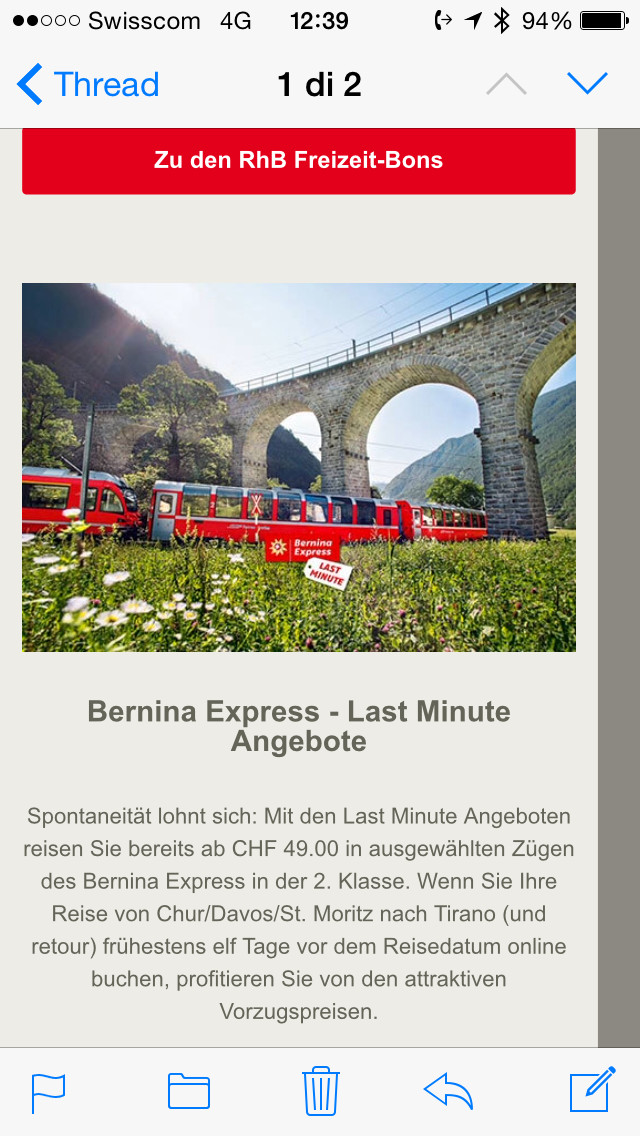Open the Bernina Express train image

tap(299, 467)
